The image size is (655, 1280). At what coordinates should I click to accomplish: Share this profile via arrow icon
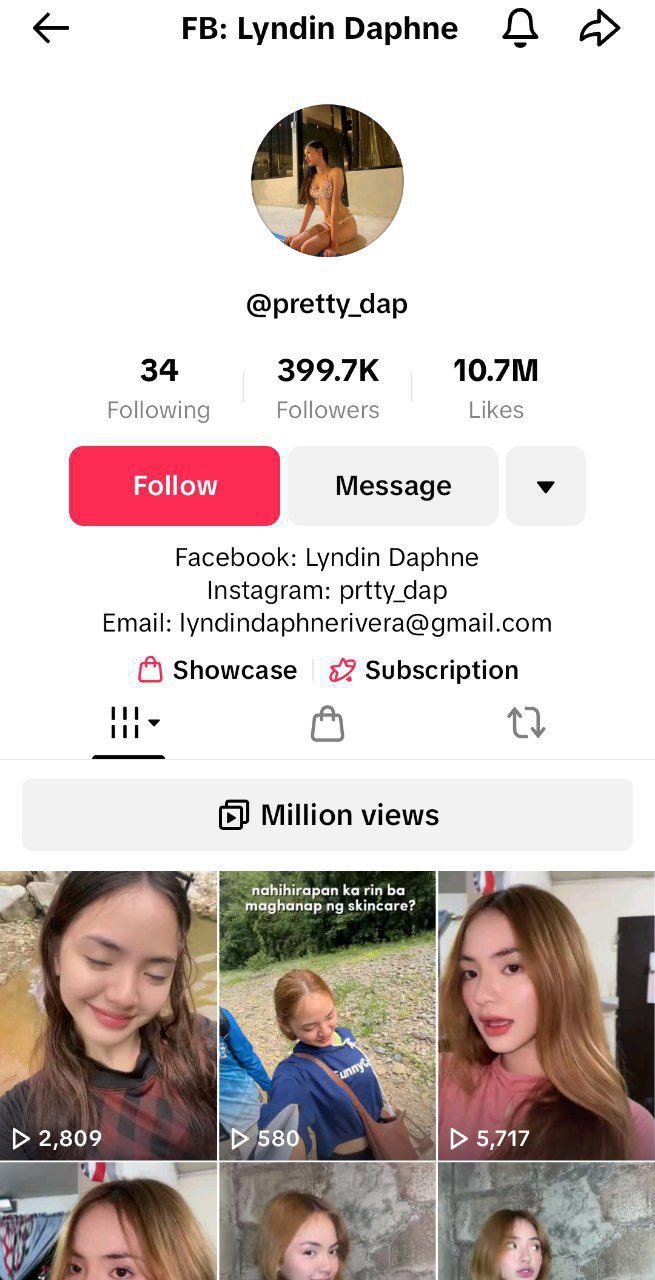click(600, 28)
